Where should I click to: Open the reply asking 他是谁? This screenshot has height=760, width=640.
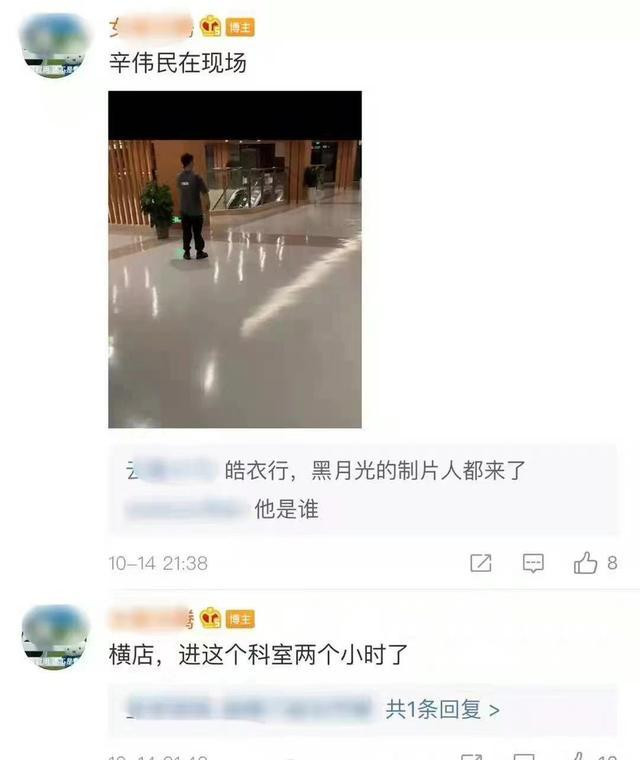(x=286, y=509)
